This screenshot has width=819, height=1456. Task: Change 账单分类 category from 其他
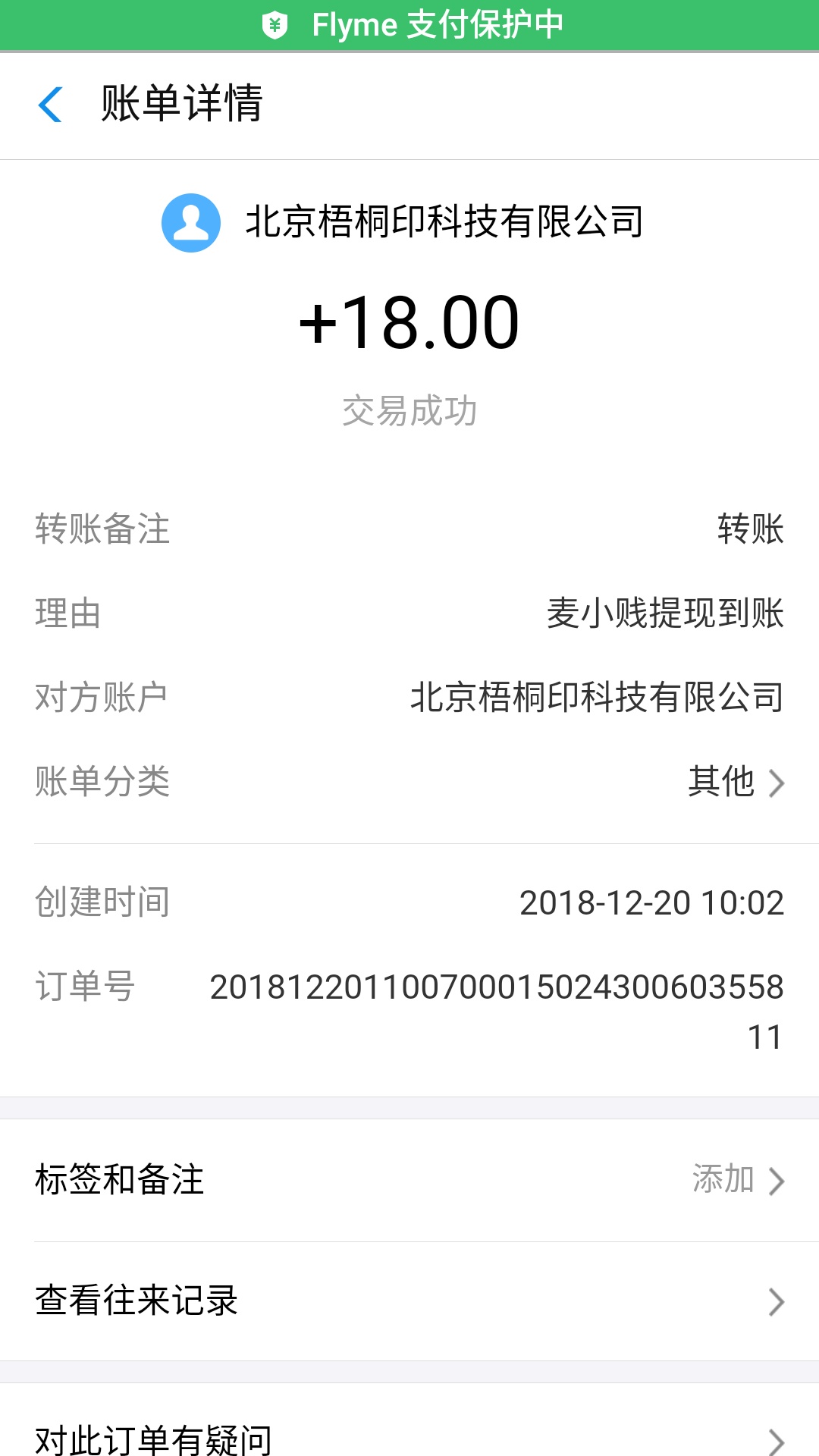pyautogui.click(x=734, y=782)
